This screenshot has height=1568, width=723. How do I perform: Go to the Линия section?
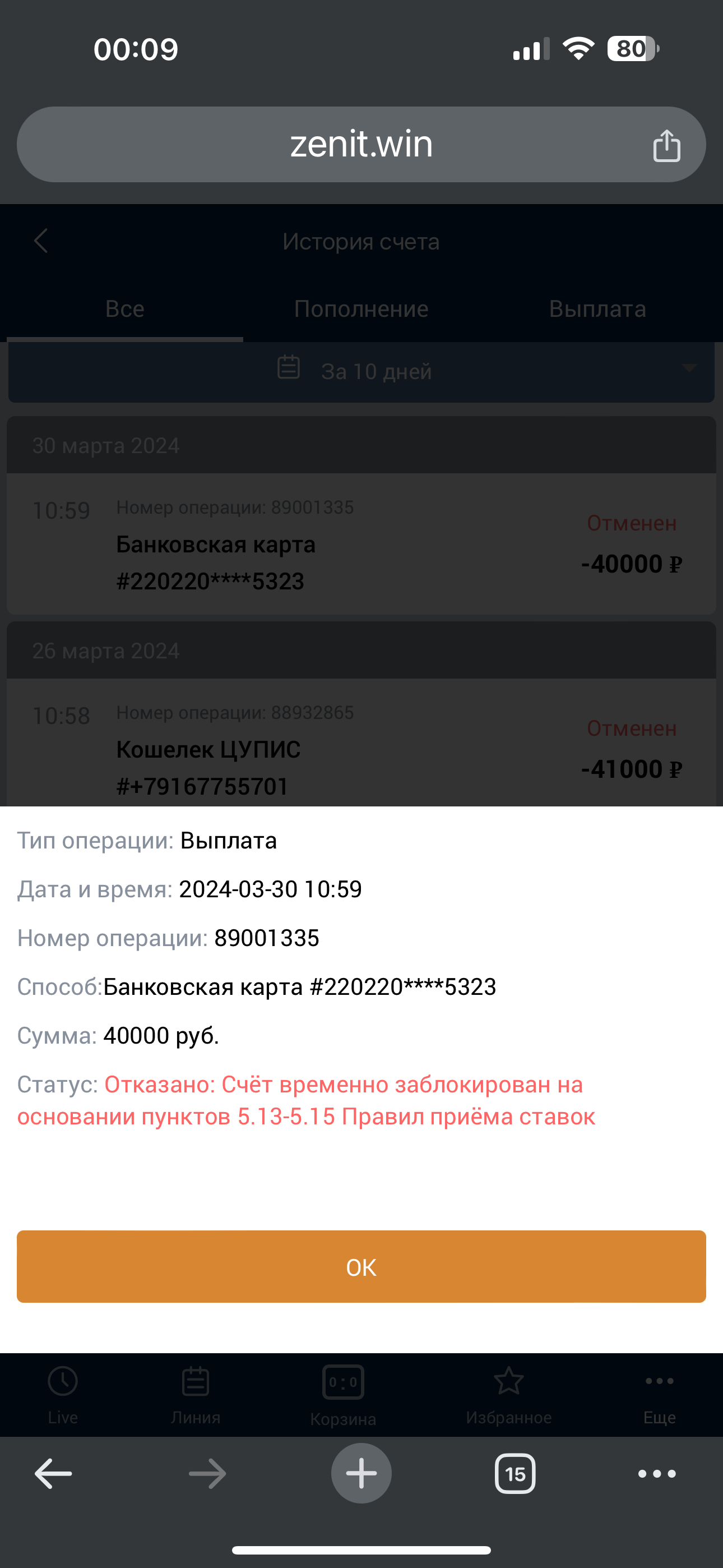coord(196,1392)
